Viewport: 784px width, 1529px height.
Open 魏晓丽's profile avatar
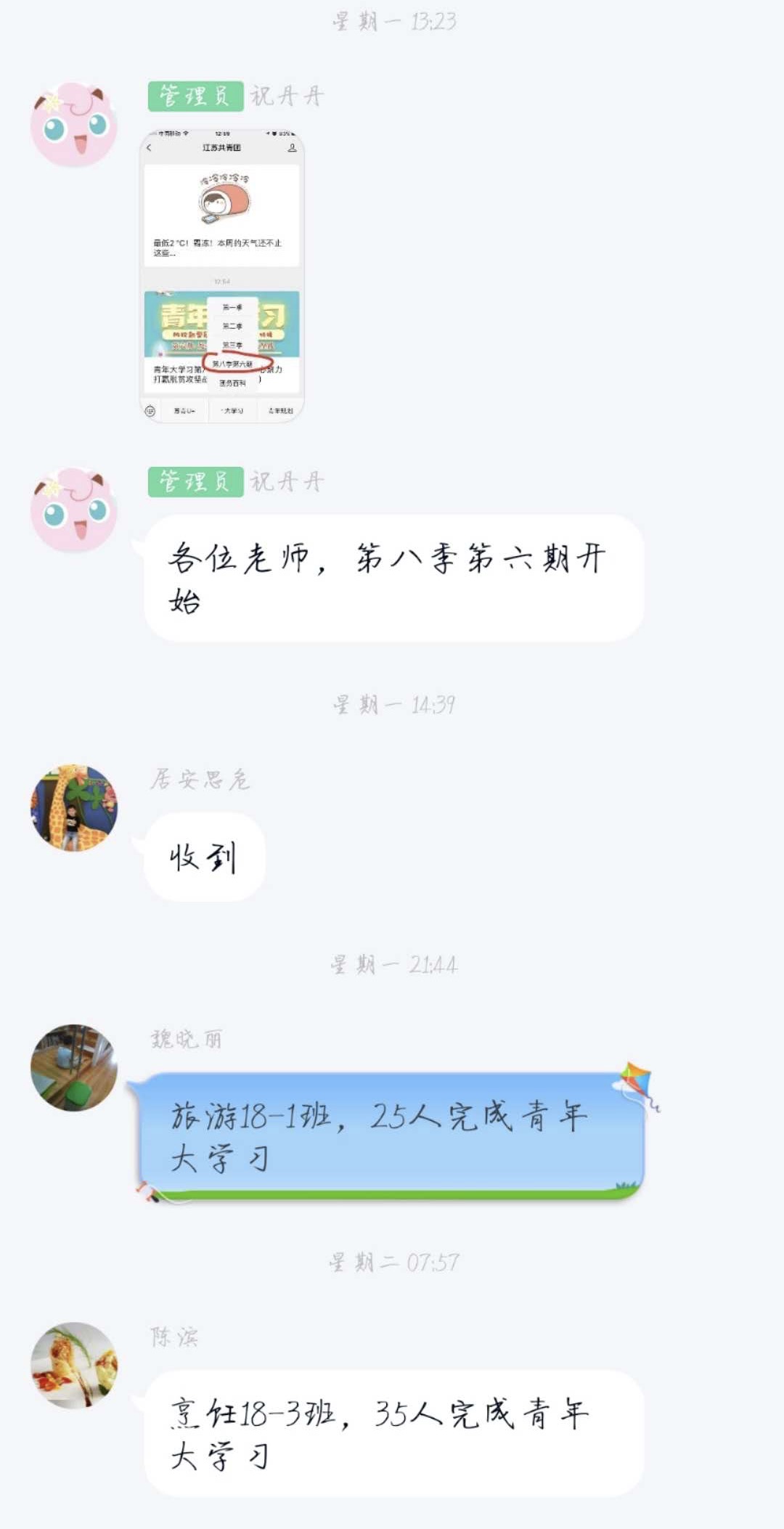coord(73,1068)
